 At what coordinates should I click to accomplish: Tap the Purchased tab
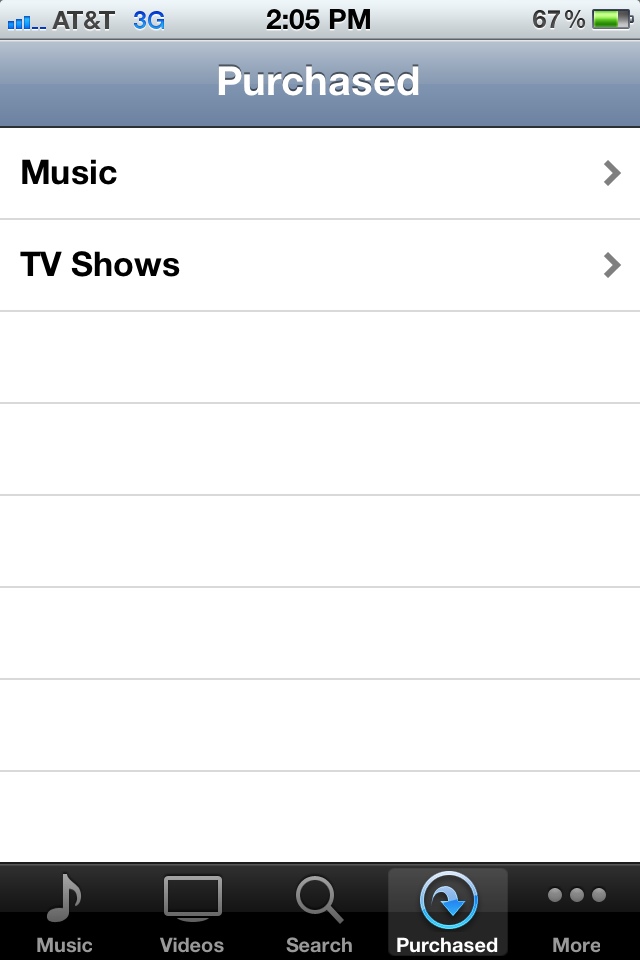pyautogui.click(x=447, y=912)
